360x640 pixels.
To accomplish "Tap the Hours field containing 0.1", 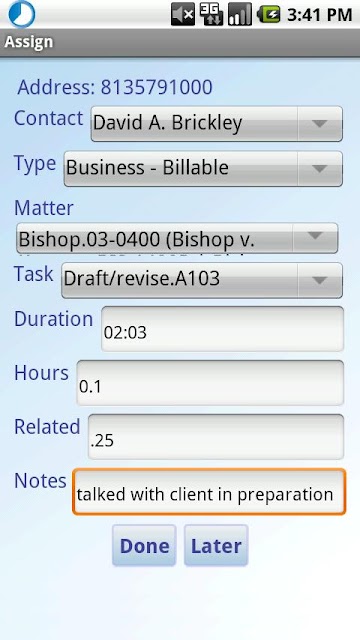I will tap(210, 382).
